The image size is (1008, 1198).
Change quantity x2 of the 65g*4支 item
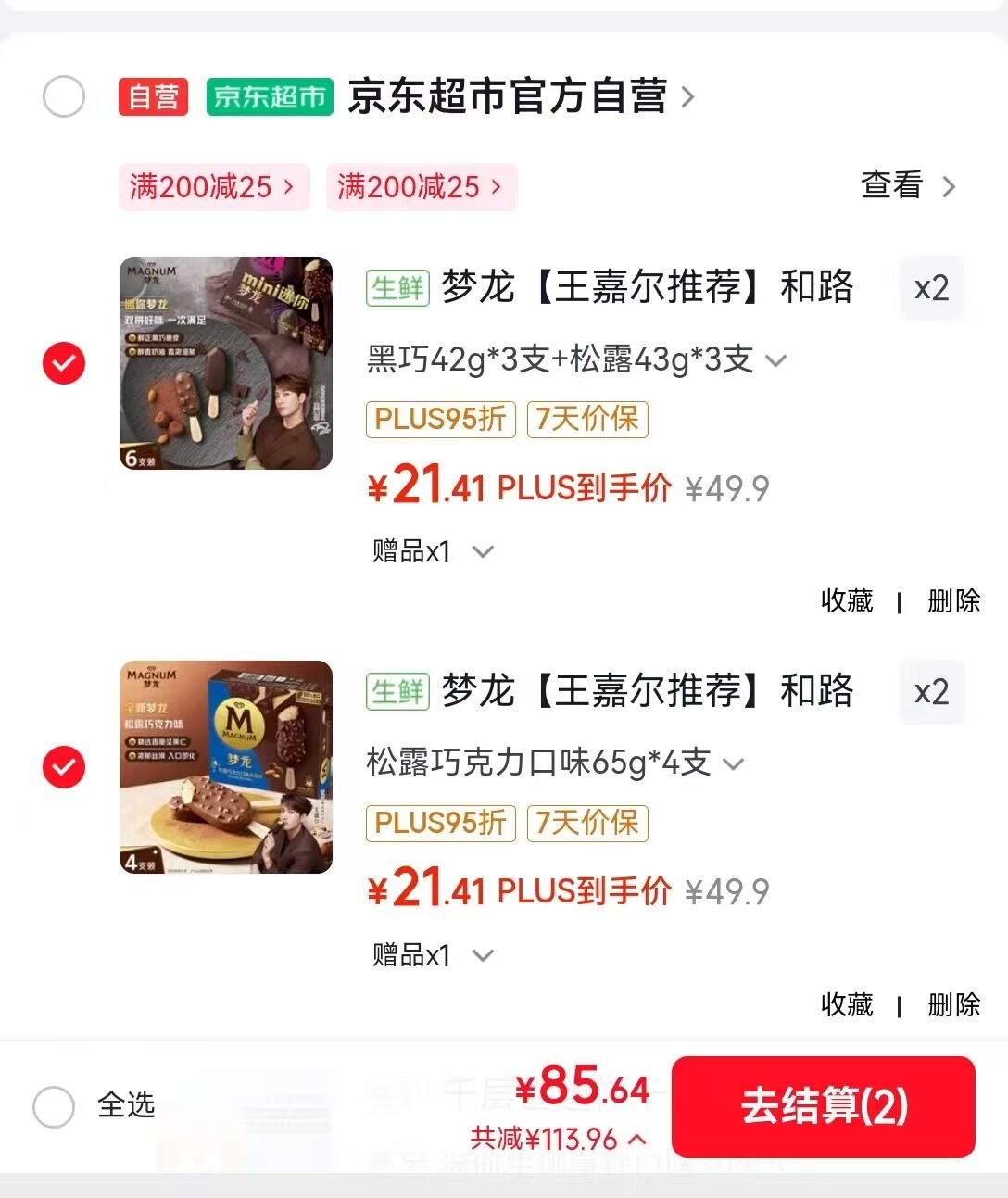[931, 692]
